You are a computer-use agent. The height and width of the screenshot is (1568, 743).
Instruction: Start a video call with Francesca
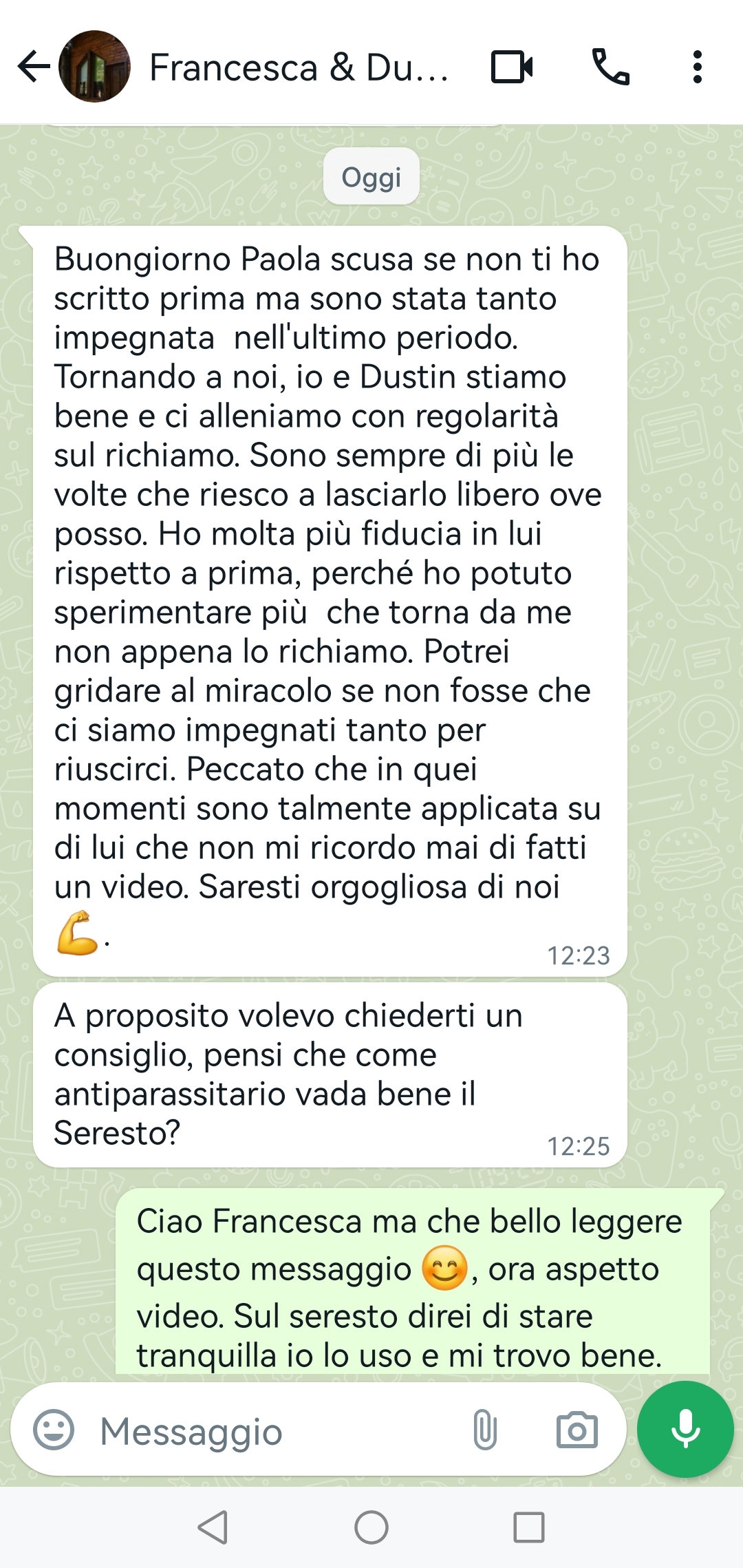512,67
